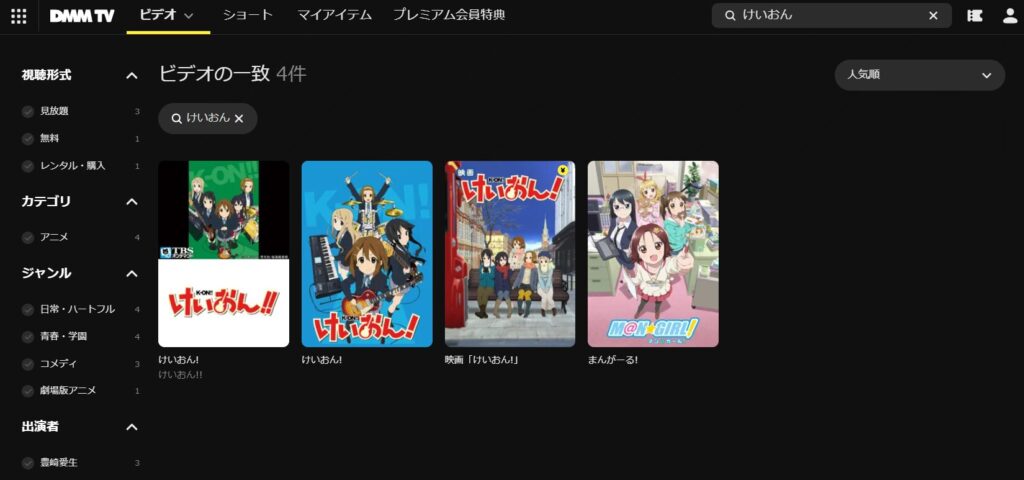Open the まんがーる! tile

(653, 254)
